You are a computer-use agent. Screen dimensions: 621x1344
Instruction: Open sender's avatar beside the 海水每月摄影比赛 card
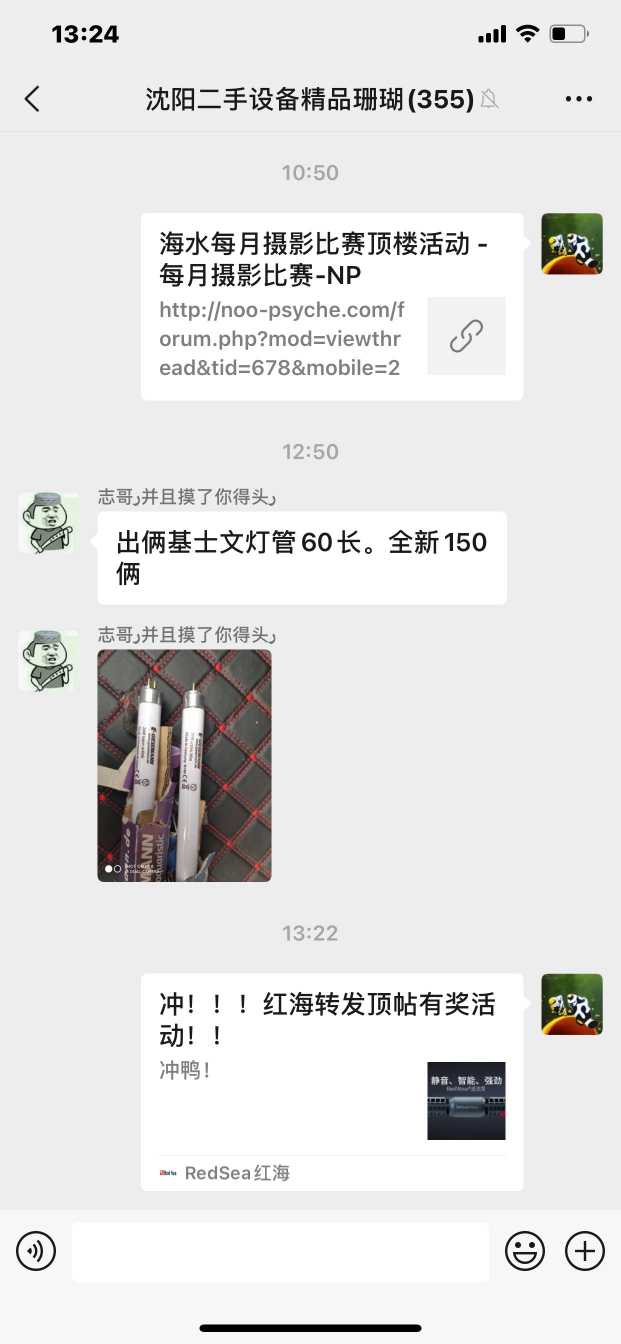(572, 244)
